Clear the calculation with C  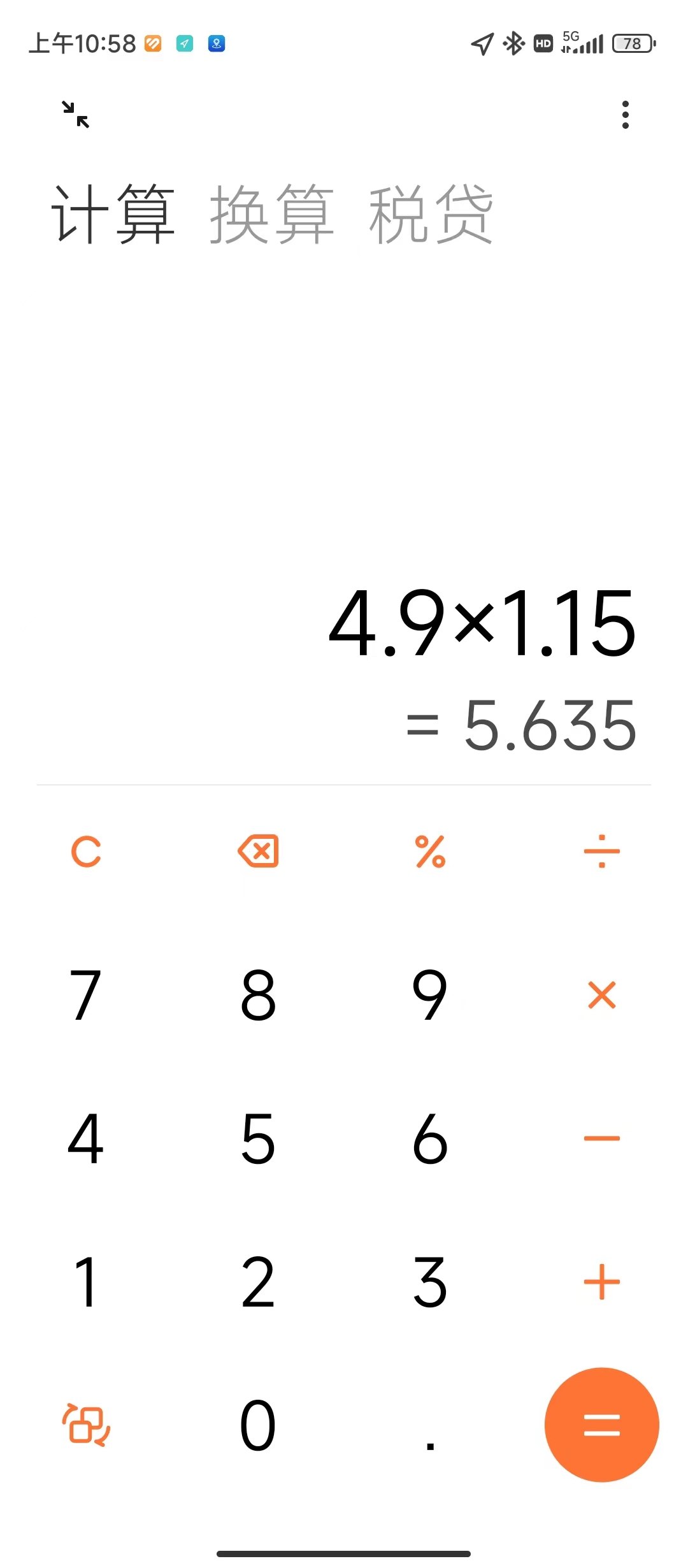[x=86, y=852]
